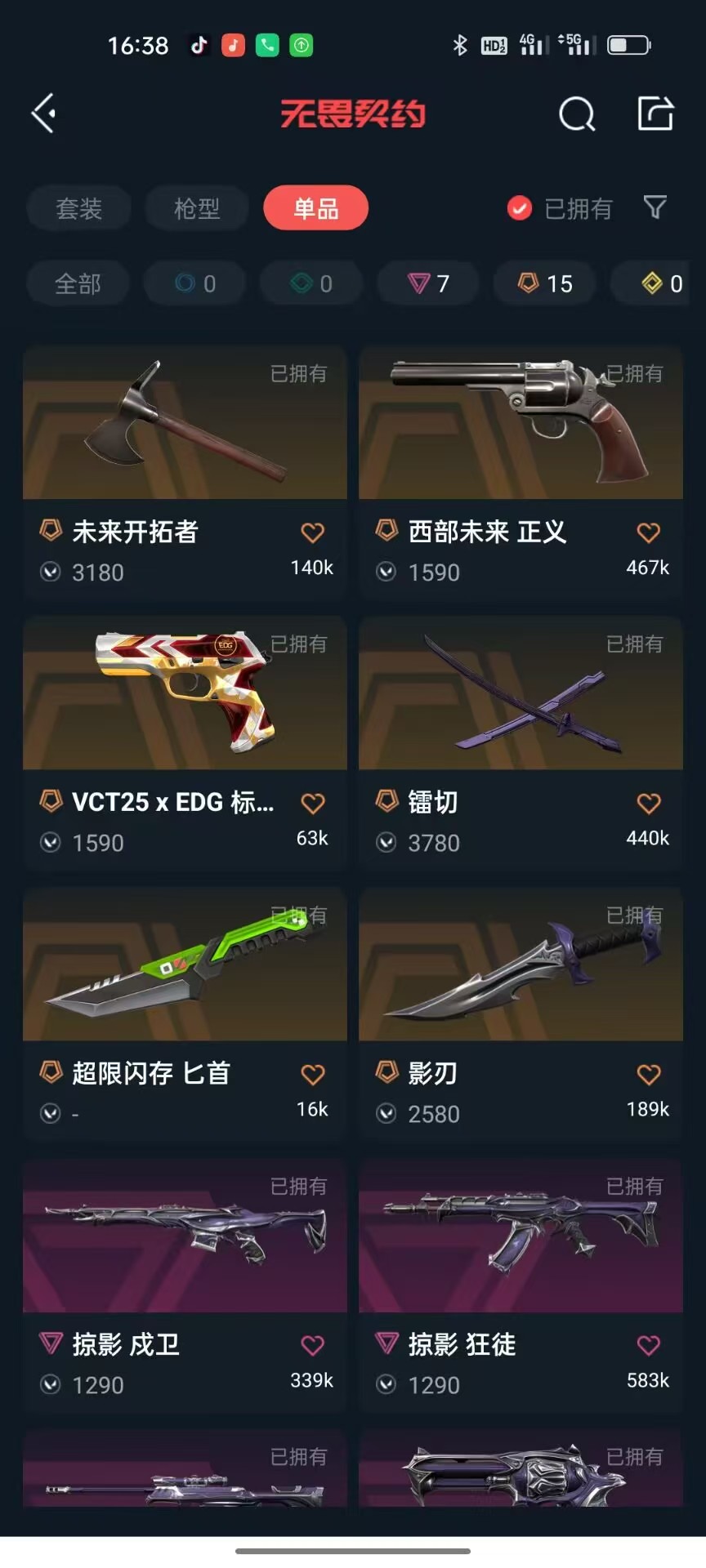Filter by the pink tier chip showing 7
This screenshot has height=1568, width=706.
428,283
